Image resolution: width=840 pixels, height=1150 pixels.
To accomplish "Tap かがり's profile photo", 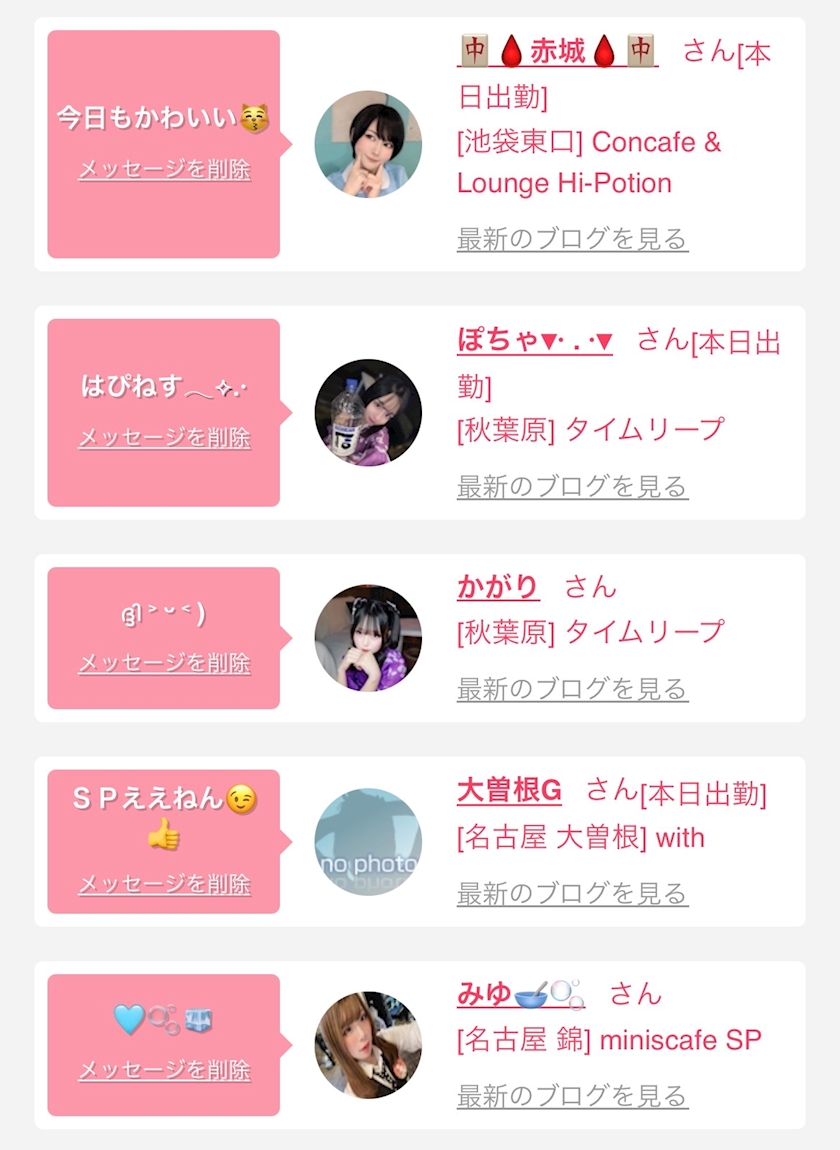I will 368,638.
